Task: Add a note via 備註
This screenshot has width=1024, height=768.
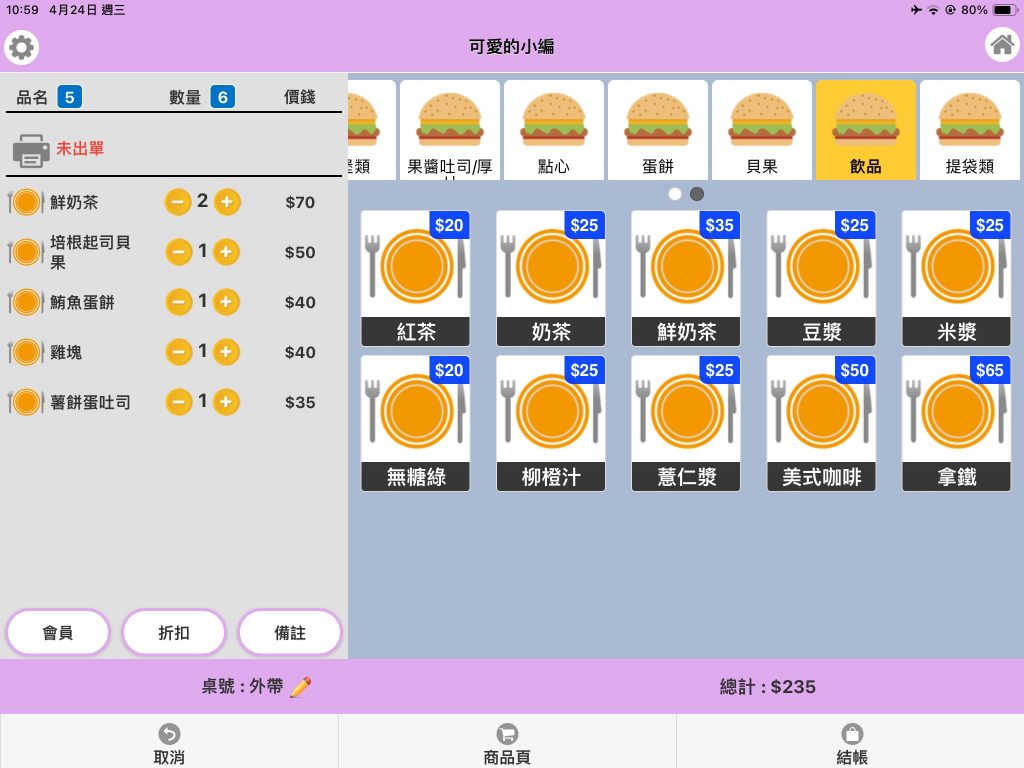Action: pyautogui.click(x=290, y=632)
